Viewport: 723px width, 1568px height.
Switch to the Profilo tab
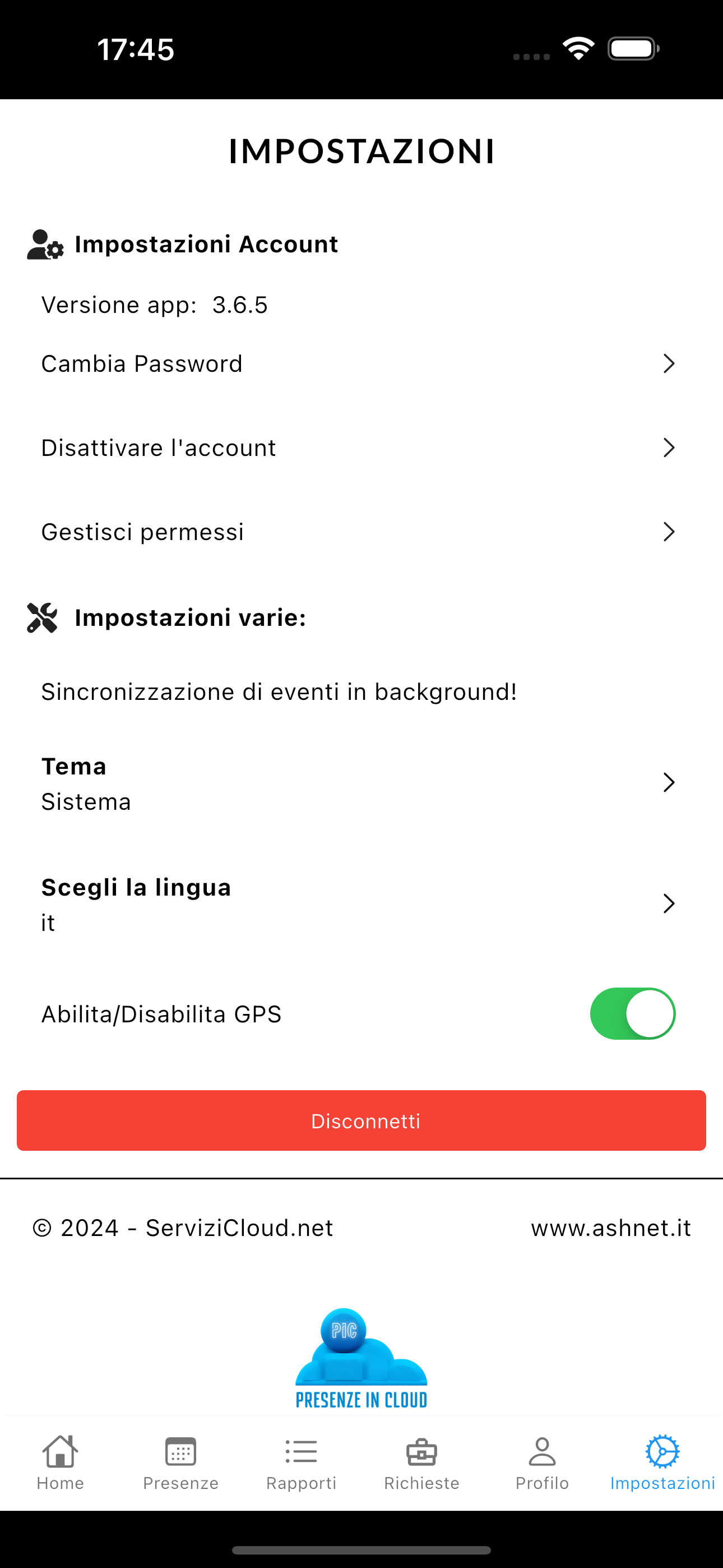543,1462
